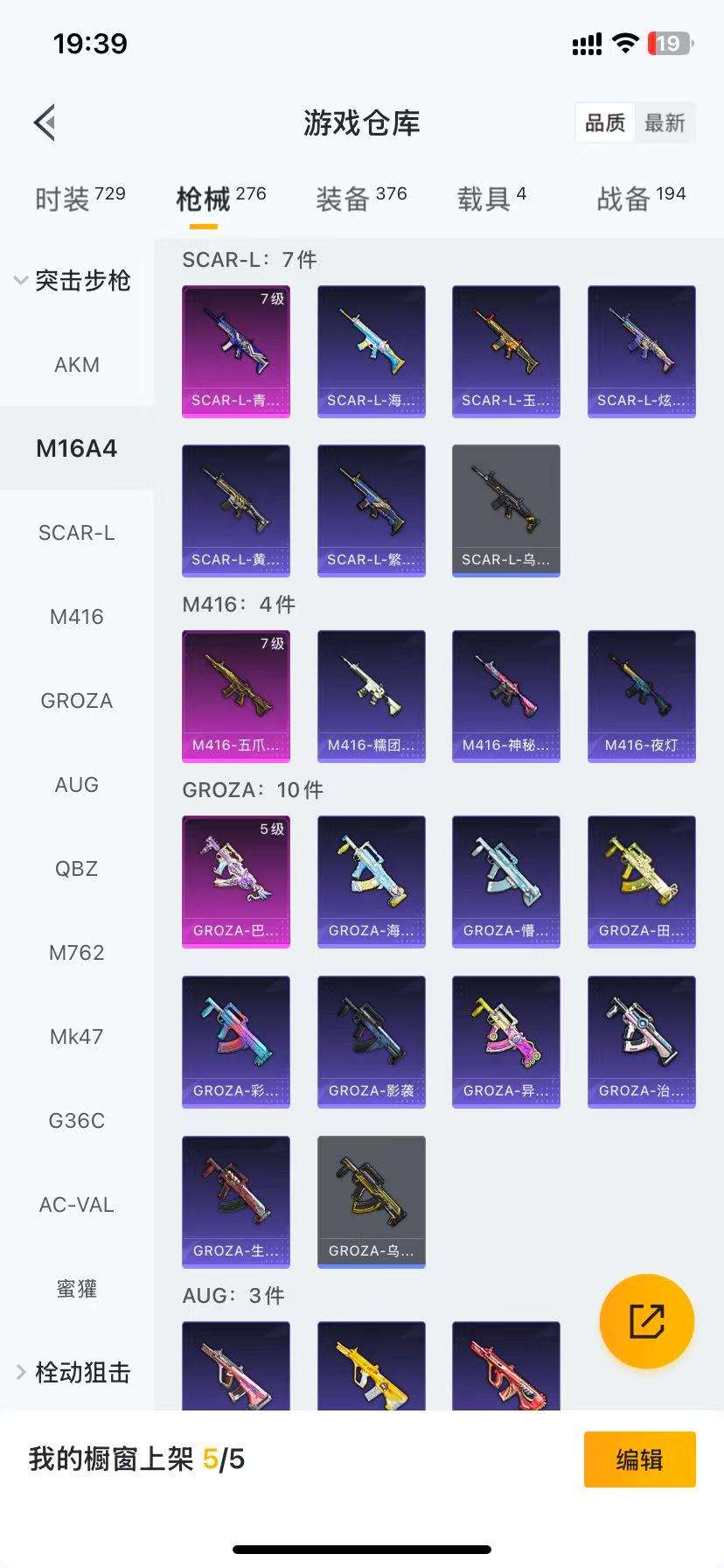Go back using the top-left arrow
Viewport: 724px width, 1568px height.
pos(45,122)
